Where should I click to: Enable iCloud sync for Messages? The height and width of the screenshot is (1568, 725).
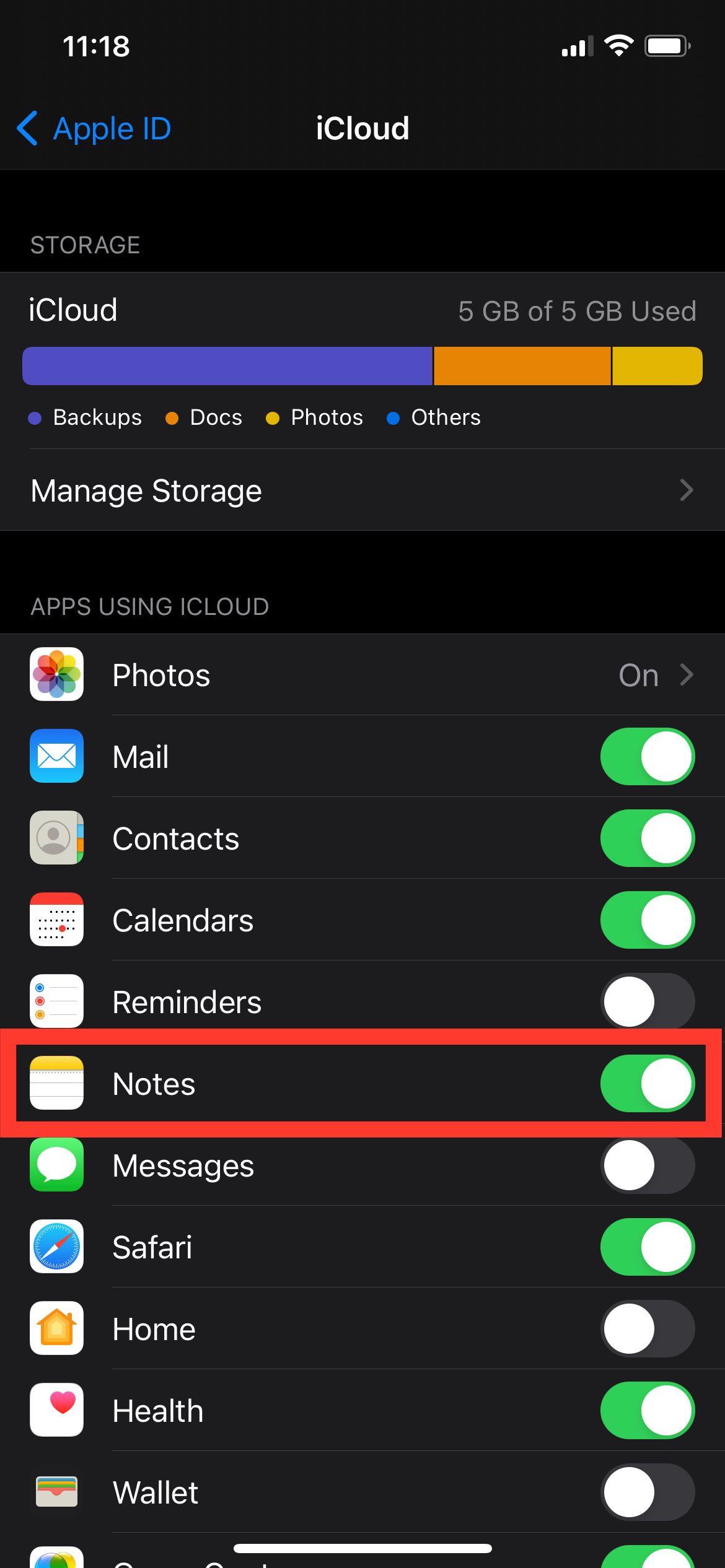pos(648,1165)
